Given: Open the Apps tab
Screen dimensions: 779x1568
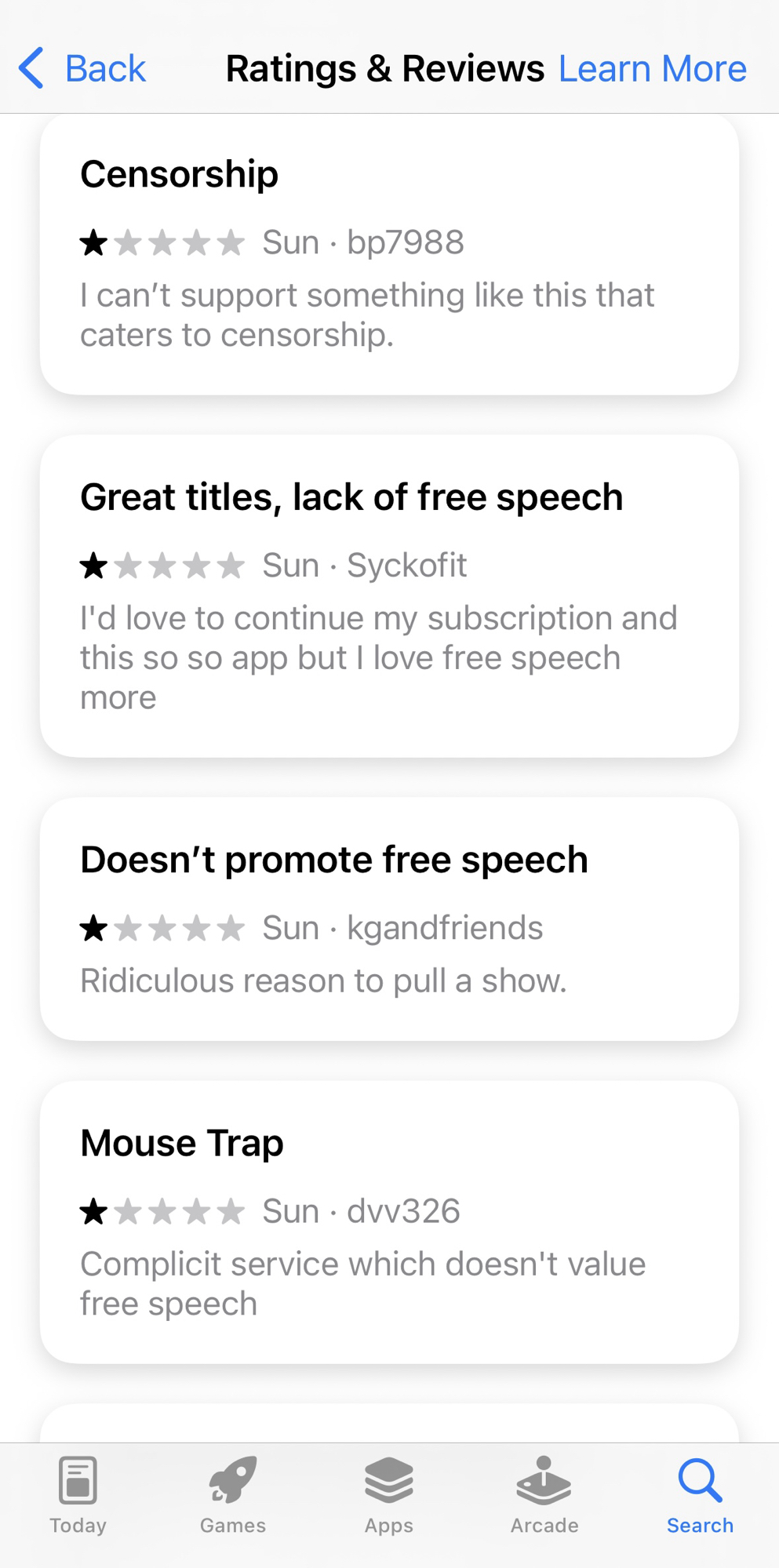Looking at the screenshot, I should click(389, 1496).
